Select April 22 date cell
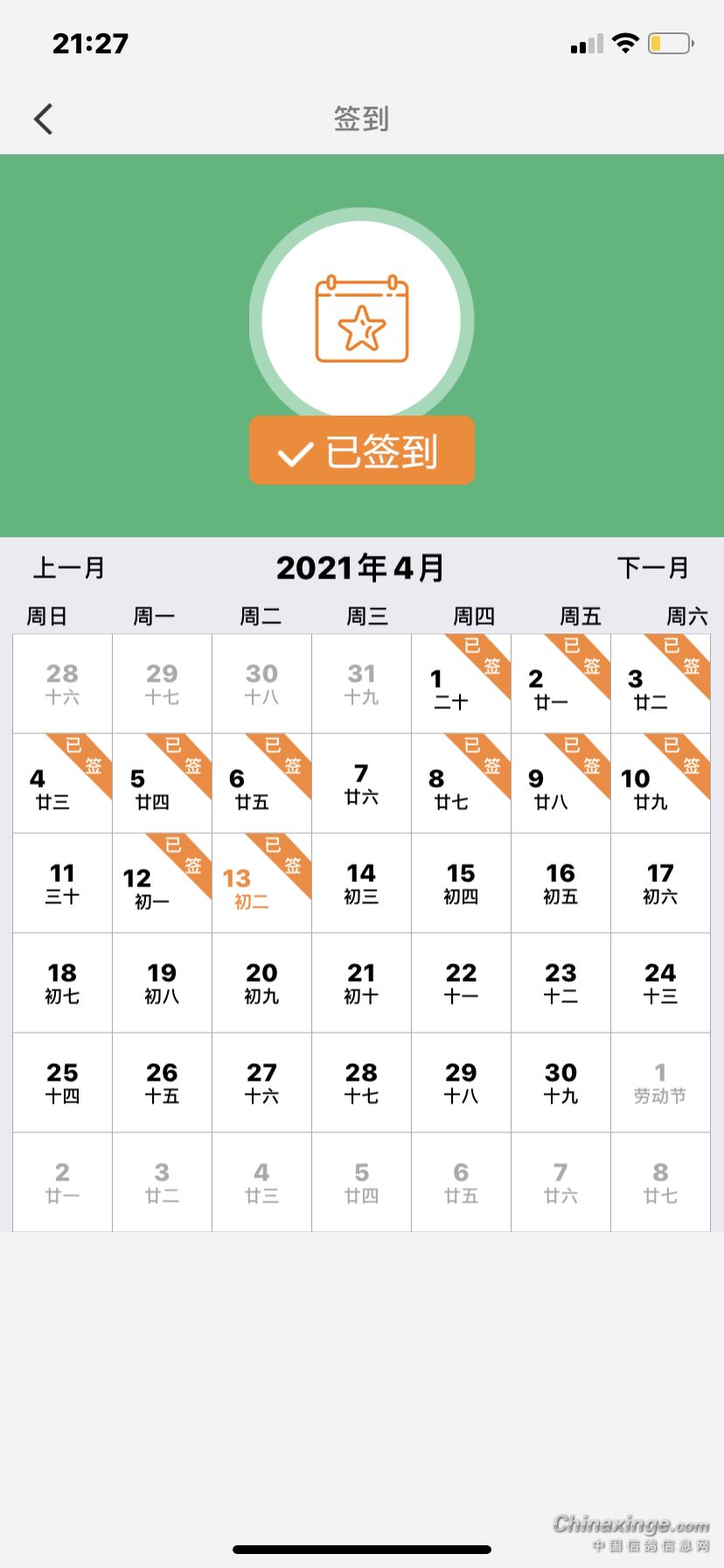This screenshot has width=724, height=1568. point(461,983)
